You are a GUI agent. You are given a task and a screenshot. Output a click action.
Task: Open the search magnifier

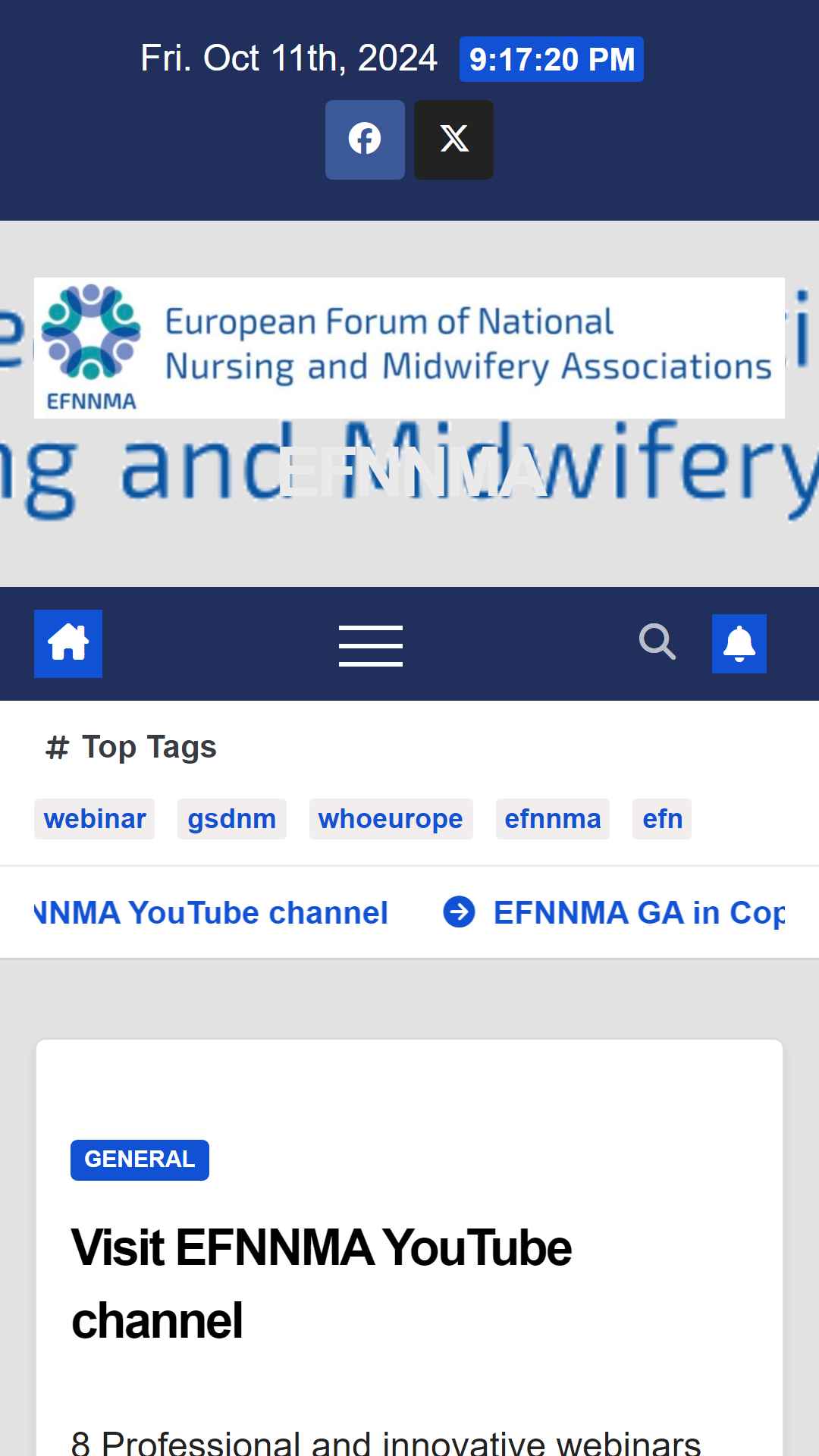(657, 642)
